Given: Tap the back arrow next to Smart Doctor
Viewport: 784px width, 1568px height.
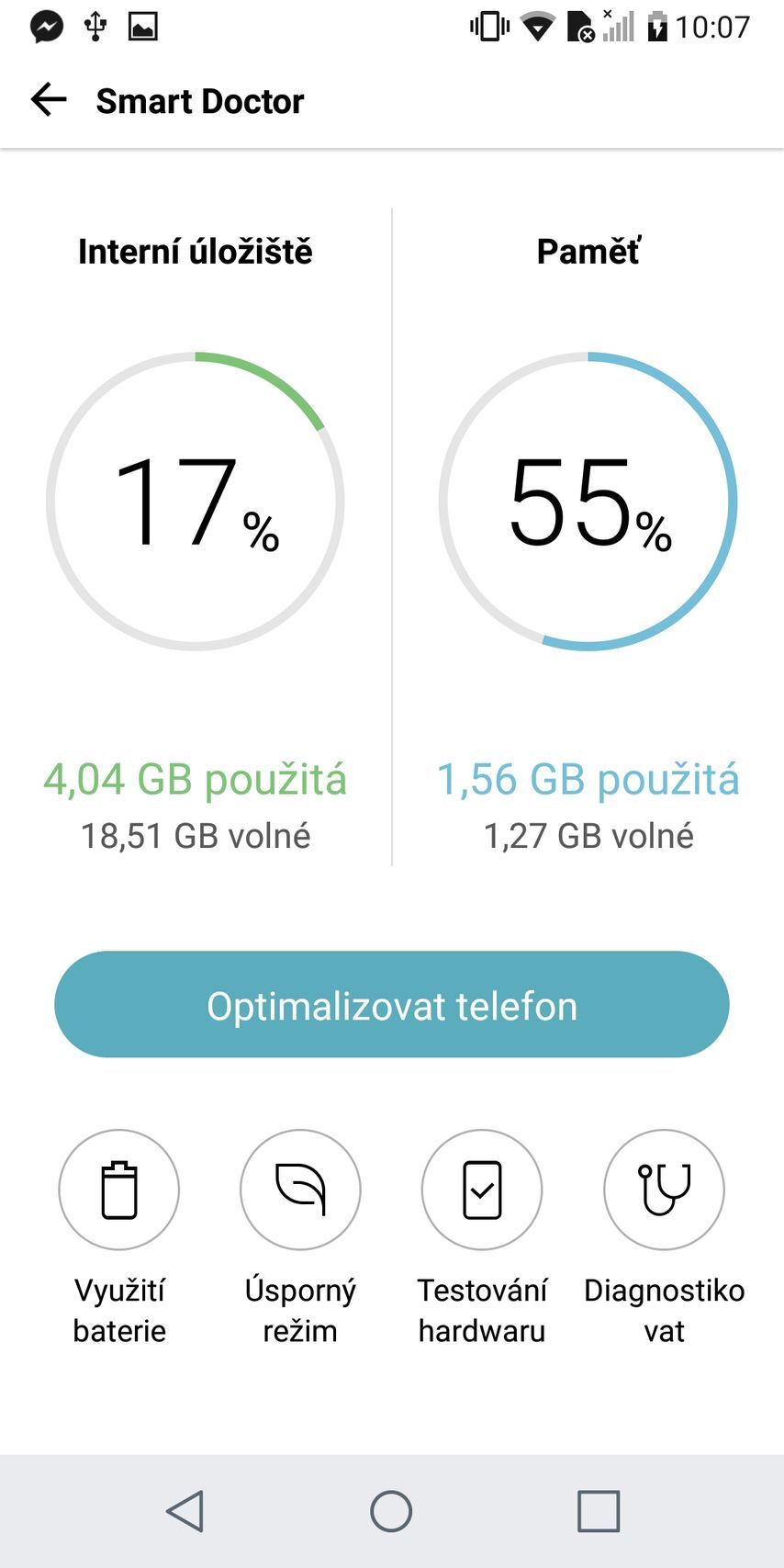Looking at the screenshot, I should [48, 99].
